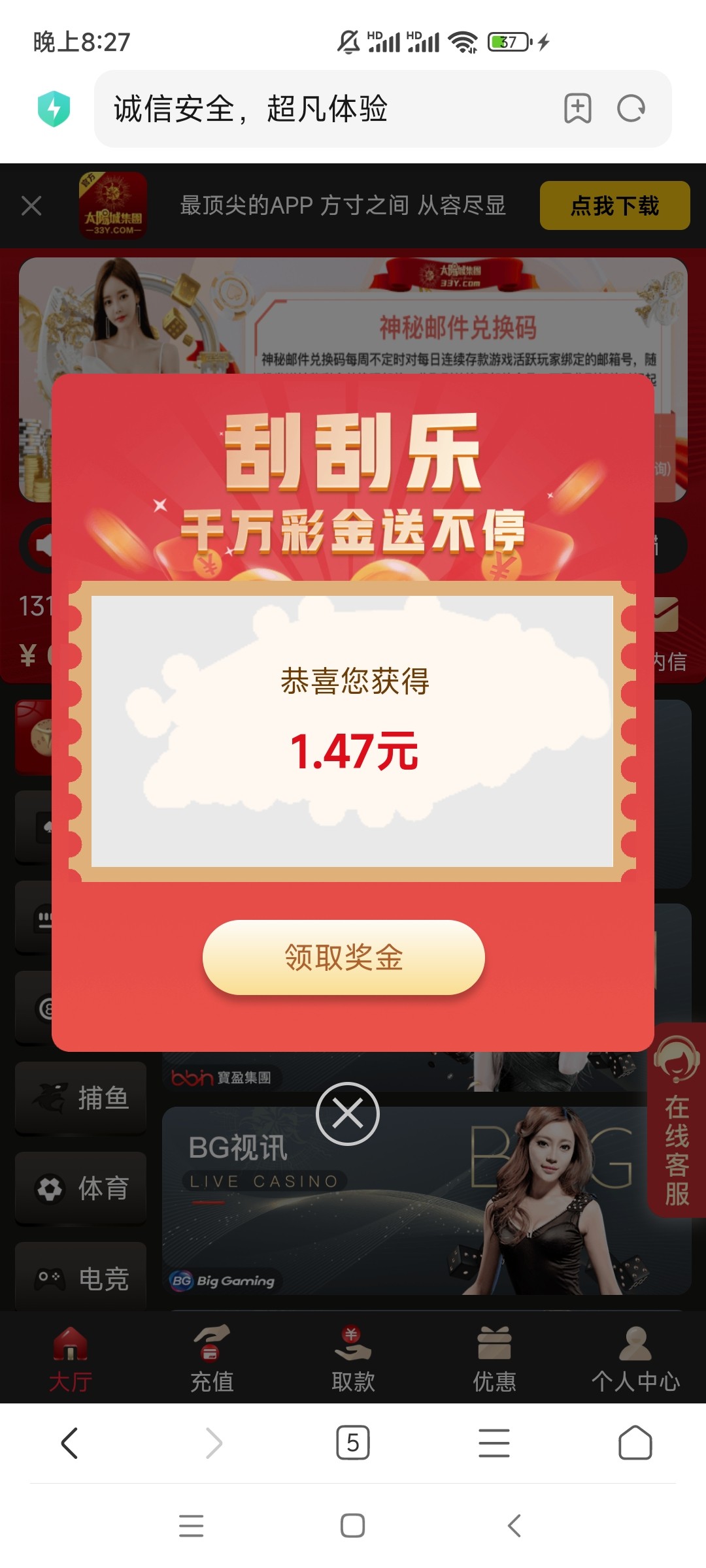The image size is (706, 1568).
Task: Add this page to bookmarks
Action: [x=578, y=108]
